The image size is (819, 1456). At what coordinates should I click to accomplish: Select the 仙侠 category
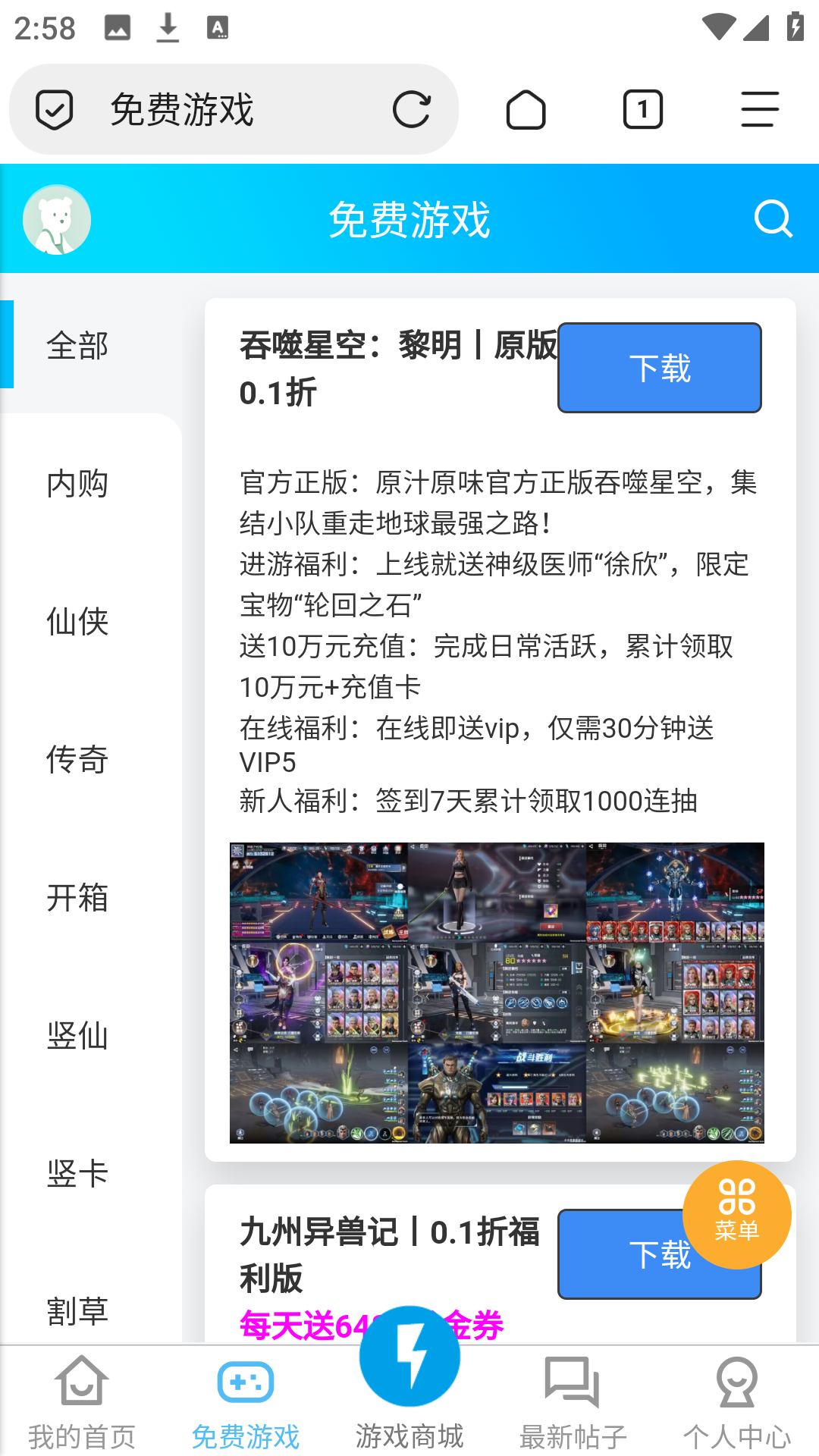point(77,622)
